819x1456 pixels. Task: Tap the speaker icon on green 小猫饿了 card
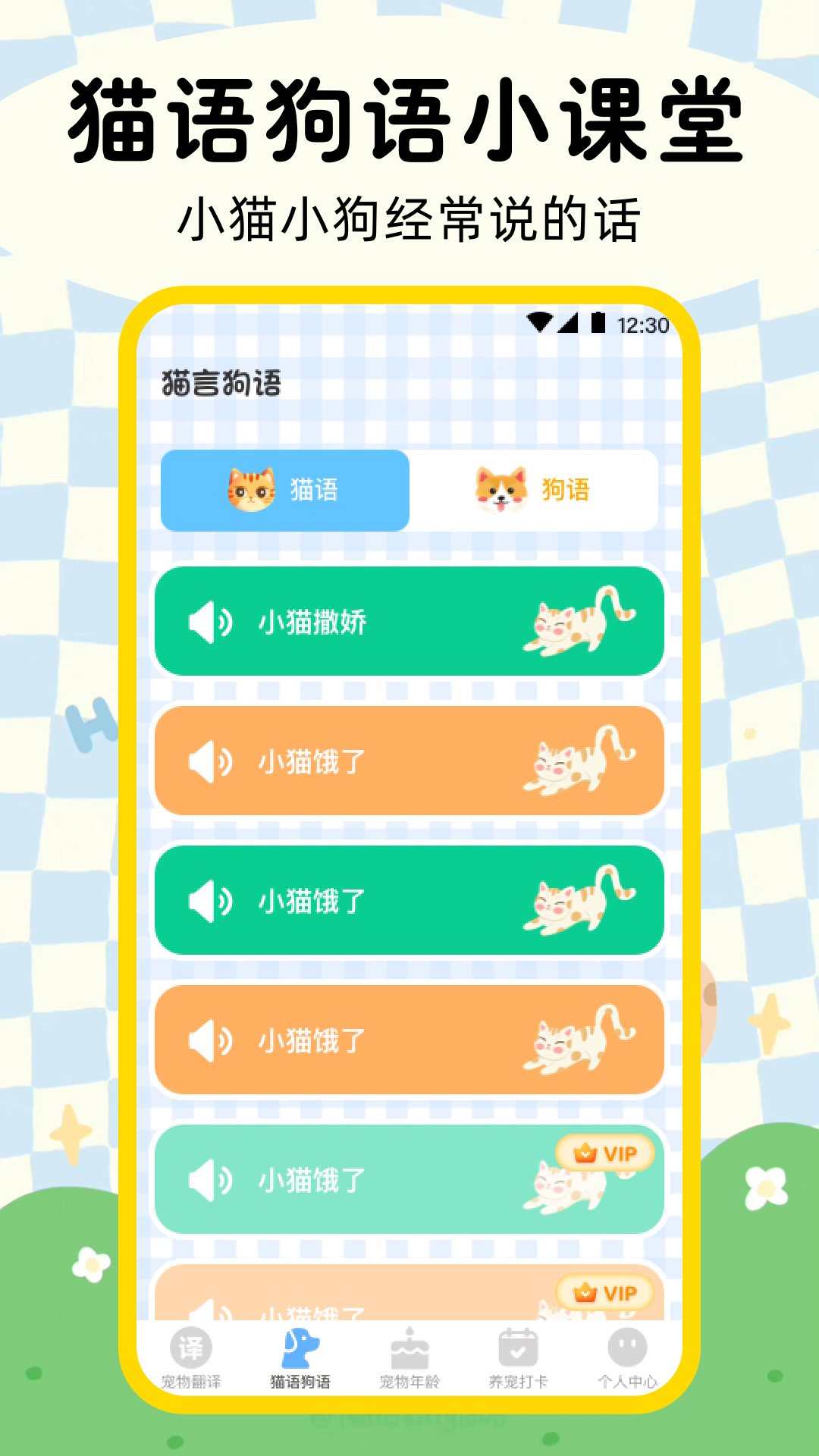point(208,902)
